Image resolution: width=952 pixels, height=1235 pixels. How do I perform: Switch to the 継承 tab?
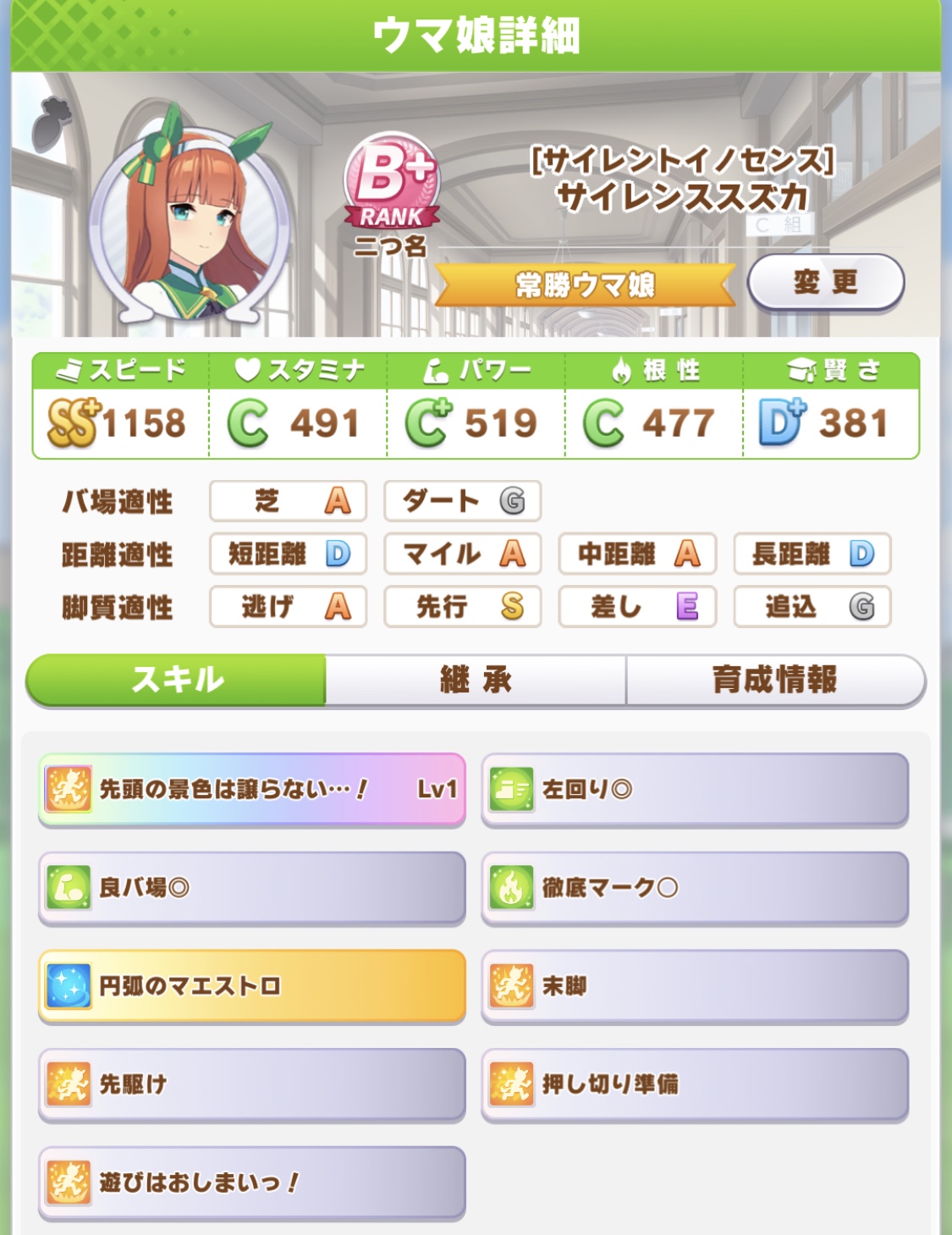click(x=476, y=680)
